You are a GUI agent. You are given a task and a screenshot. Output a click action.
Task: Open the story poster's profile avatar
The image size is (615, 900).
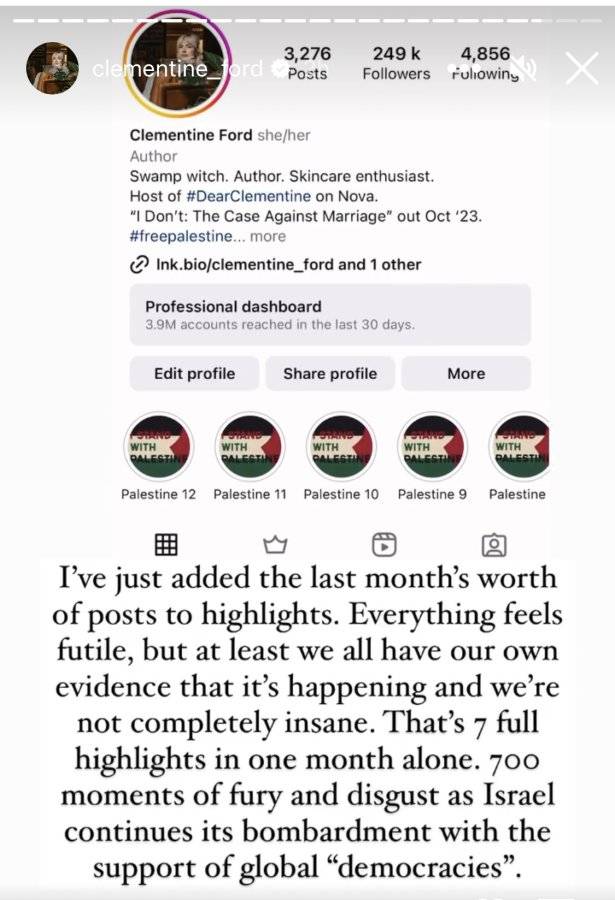pos(52,68)
